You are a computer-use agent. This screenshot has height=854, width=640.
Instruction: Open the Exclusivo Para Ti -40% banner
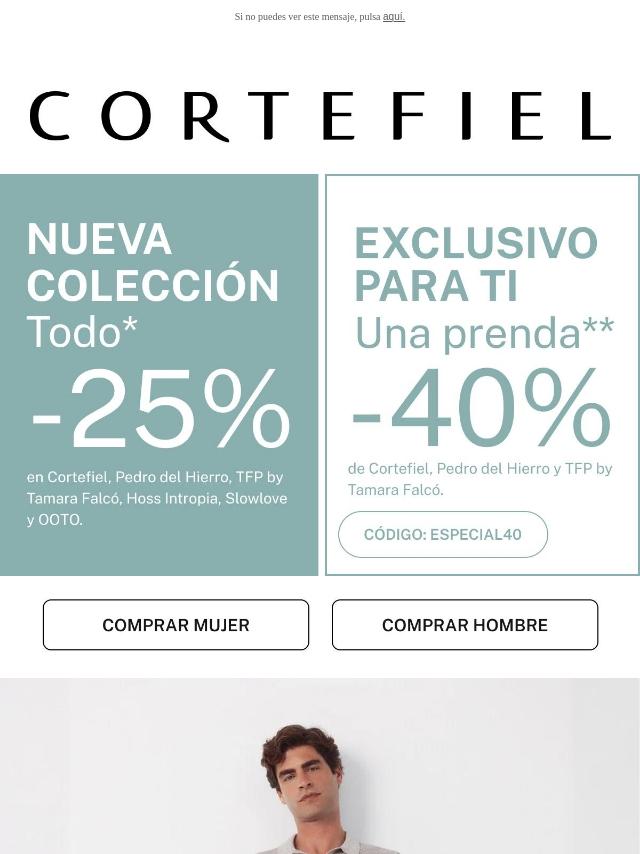(x=483, y=375)
